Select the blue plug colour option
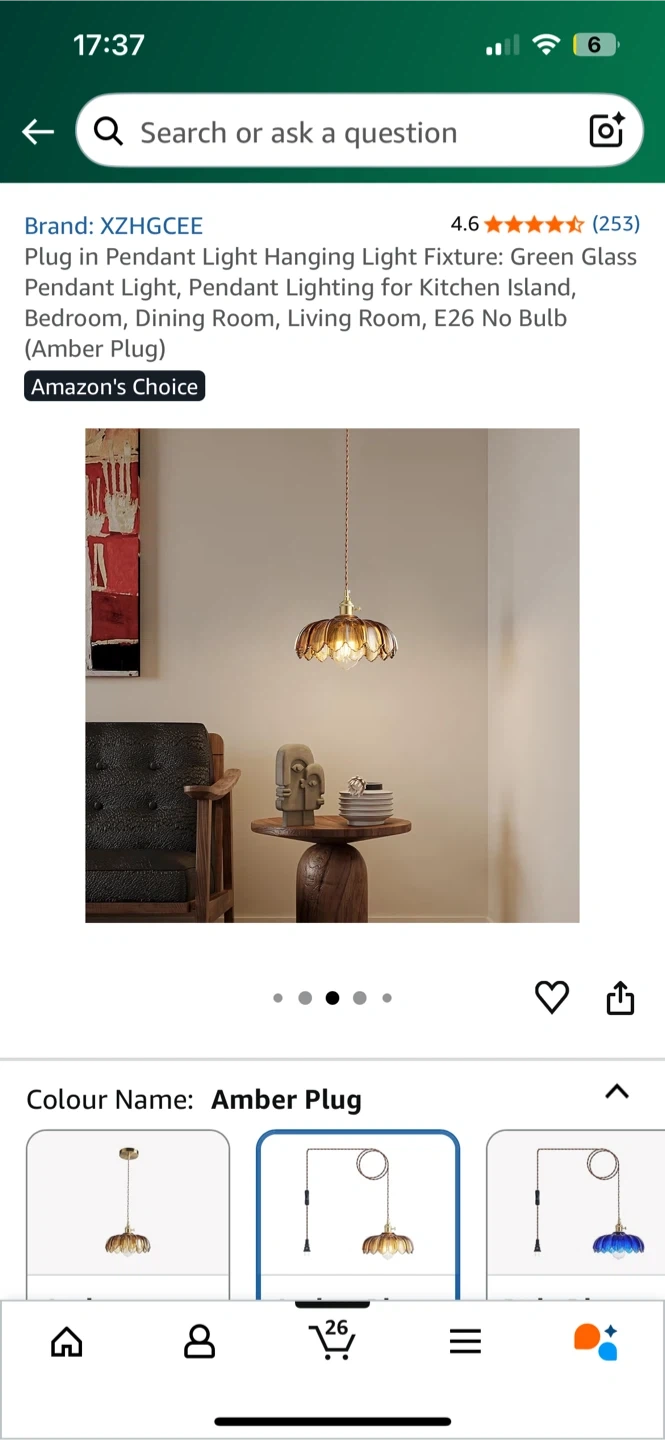The image size is (665, 1440). coord(575,1215)
